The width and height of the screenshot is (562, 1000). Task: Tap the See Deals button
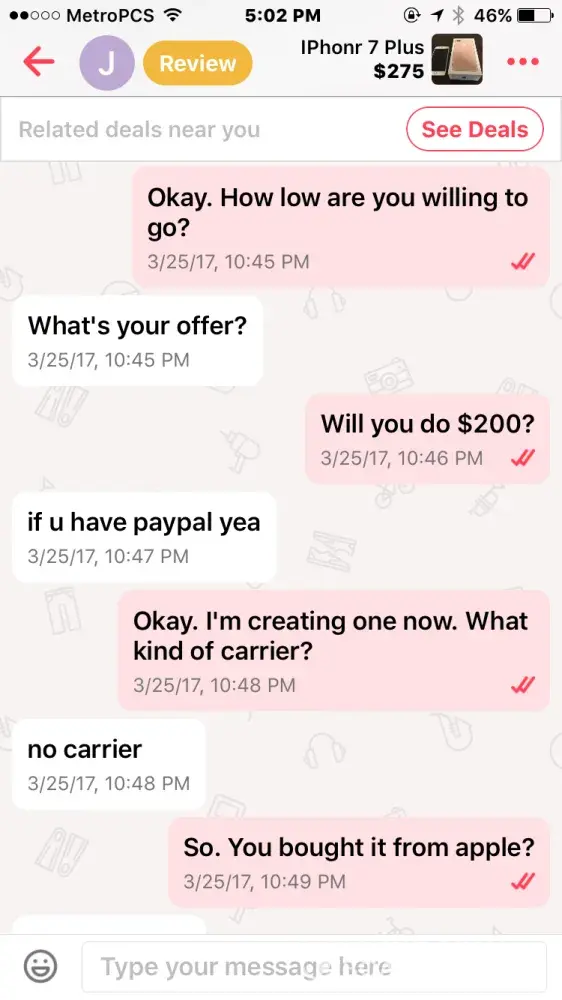tap(475, 129)
